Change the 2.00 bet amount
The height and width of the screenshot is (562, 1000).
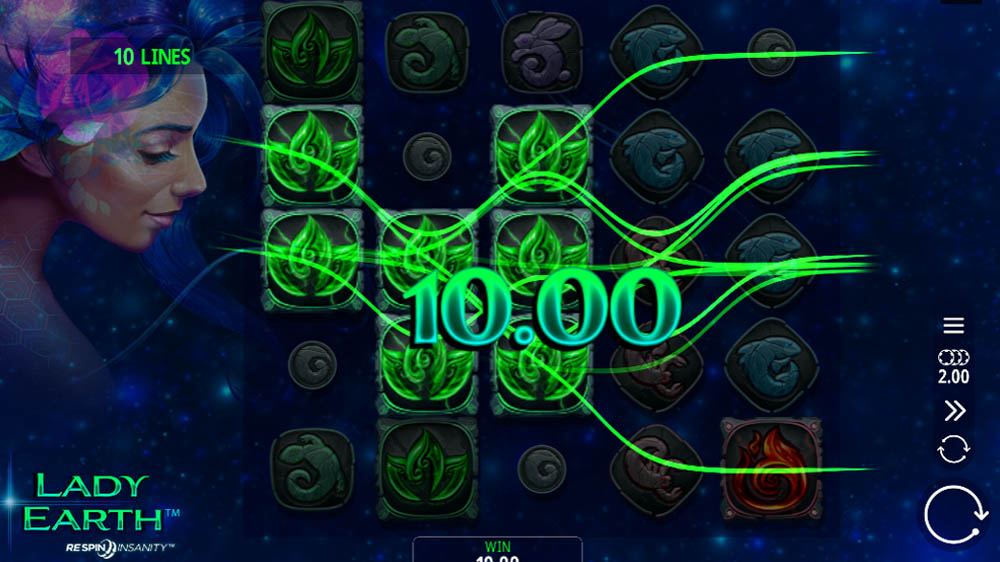pyautogui.click(x=953, y=367)
